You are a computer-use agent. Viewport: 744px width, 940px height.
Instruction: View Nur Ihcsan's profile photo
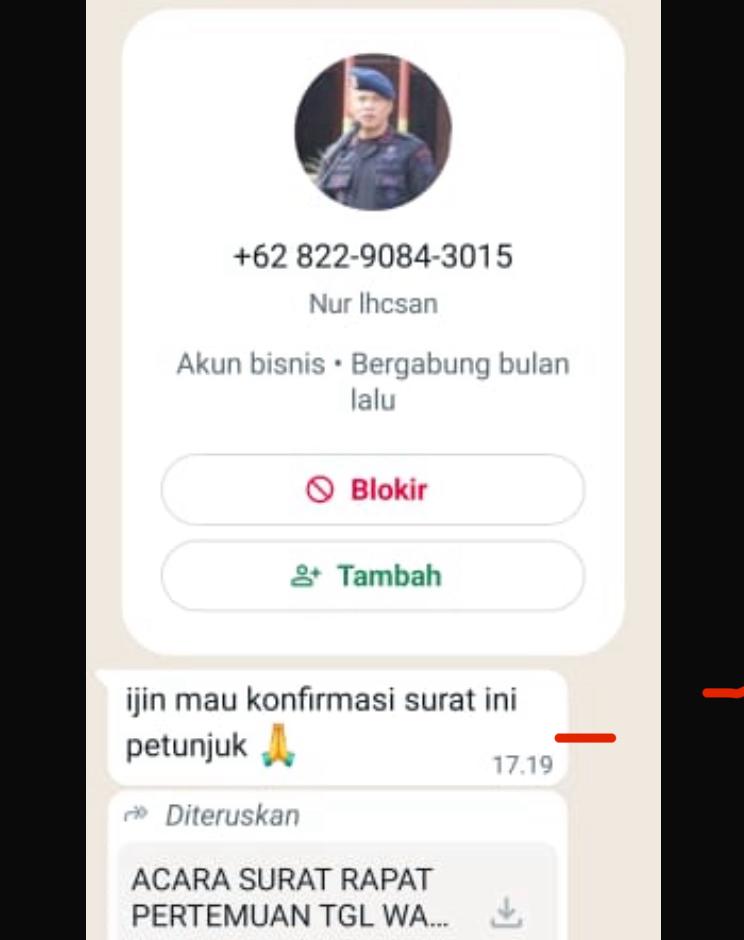(372, 132)
